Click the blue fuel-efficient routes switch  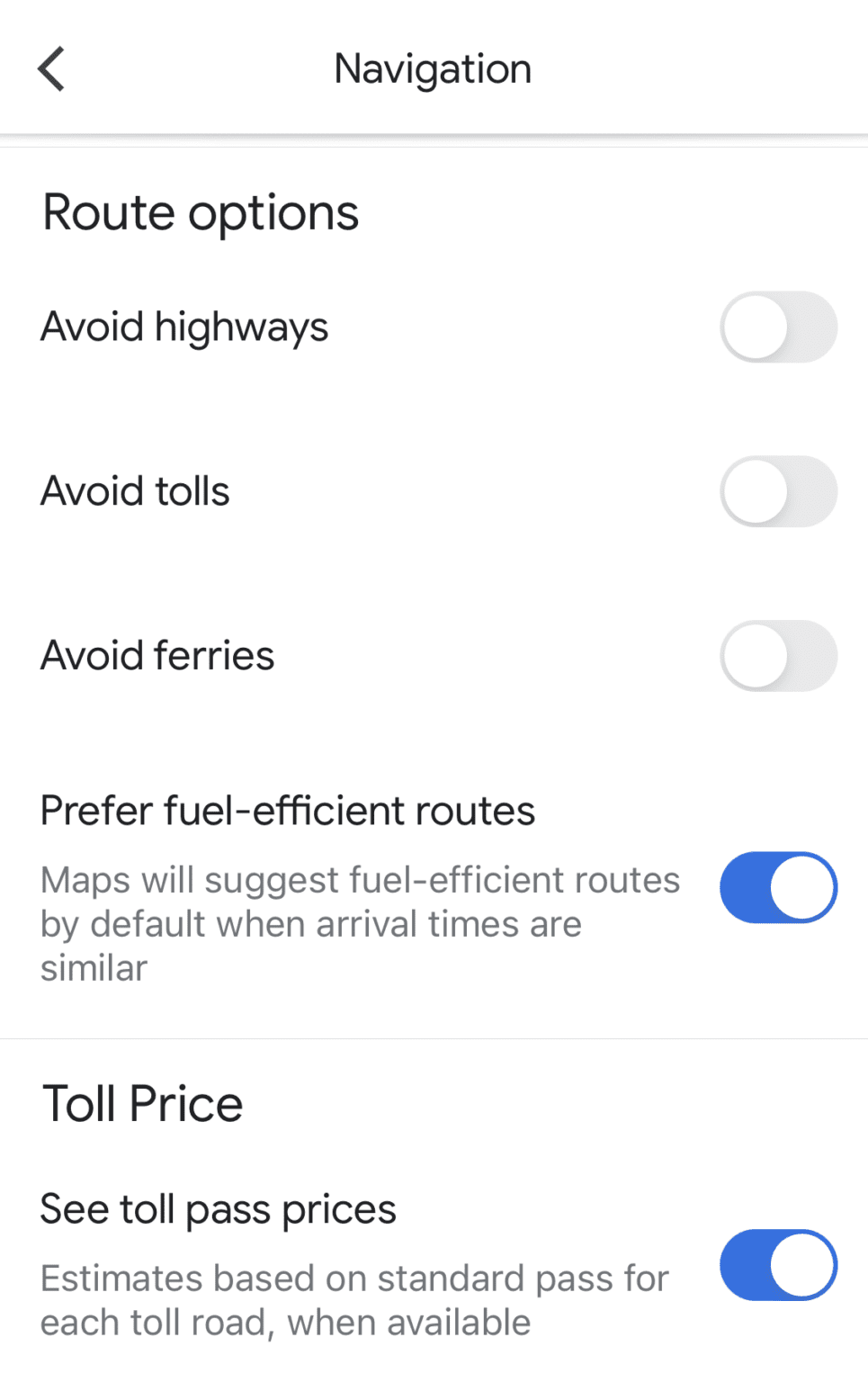[x=778, y=887]
